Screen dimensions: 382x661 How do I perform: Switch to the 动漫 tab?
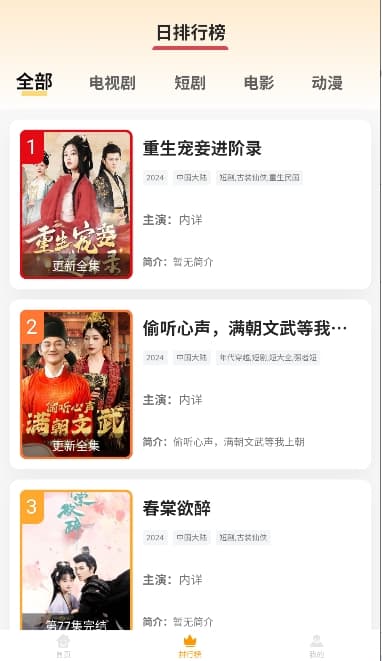[327, 83]
